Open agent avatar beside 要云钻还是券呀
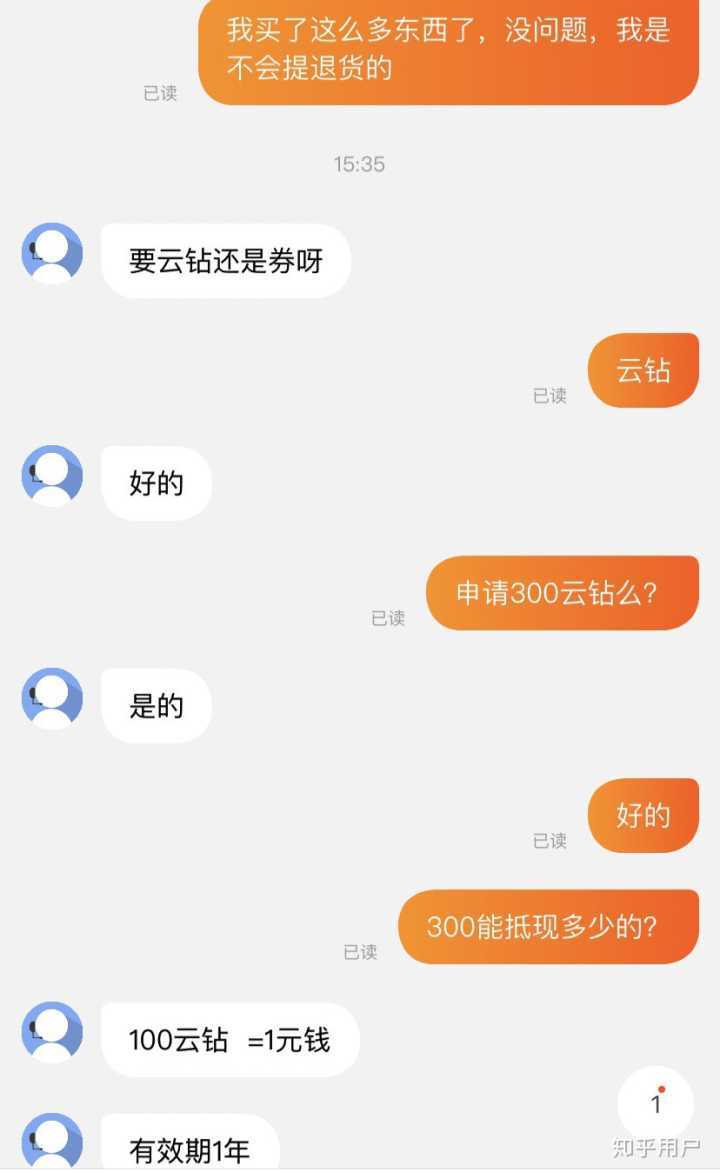The width and height of the screenshot is (720, 1172). [x=52, y=253]
